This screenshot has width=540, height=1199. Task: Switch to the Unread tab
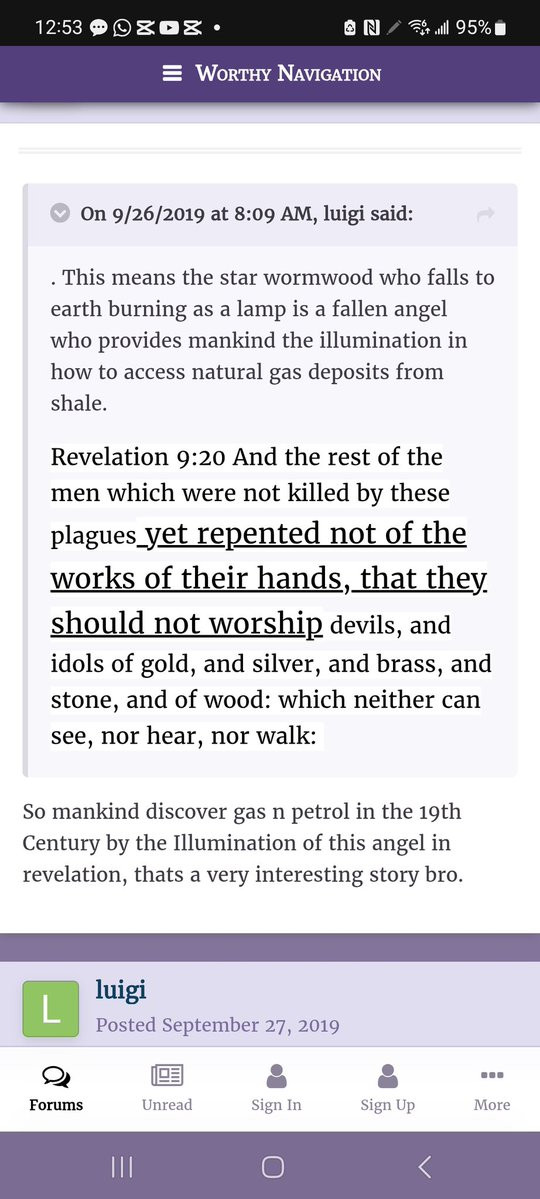pos(167,1089)
